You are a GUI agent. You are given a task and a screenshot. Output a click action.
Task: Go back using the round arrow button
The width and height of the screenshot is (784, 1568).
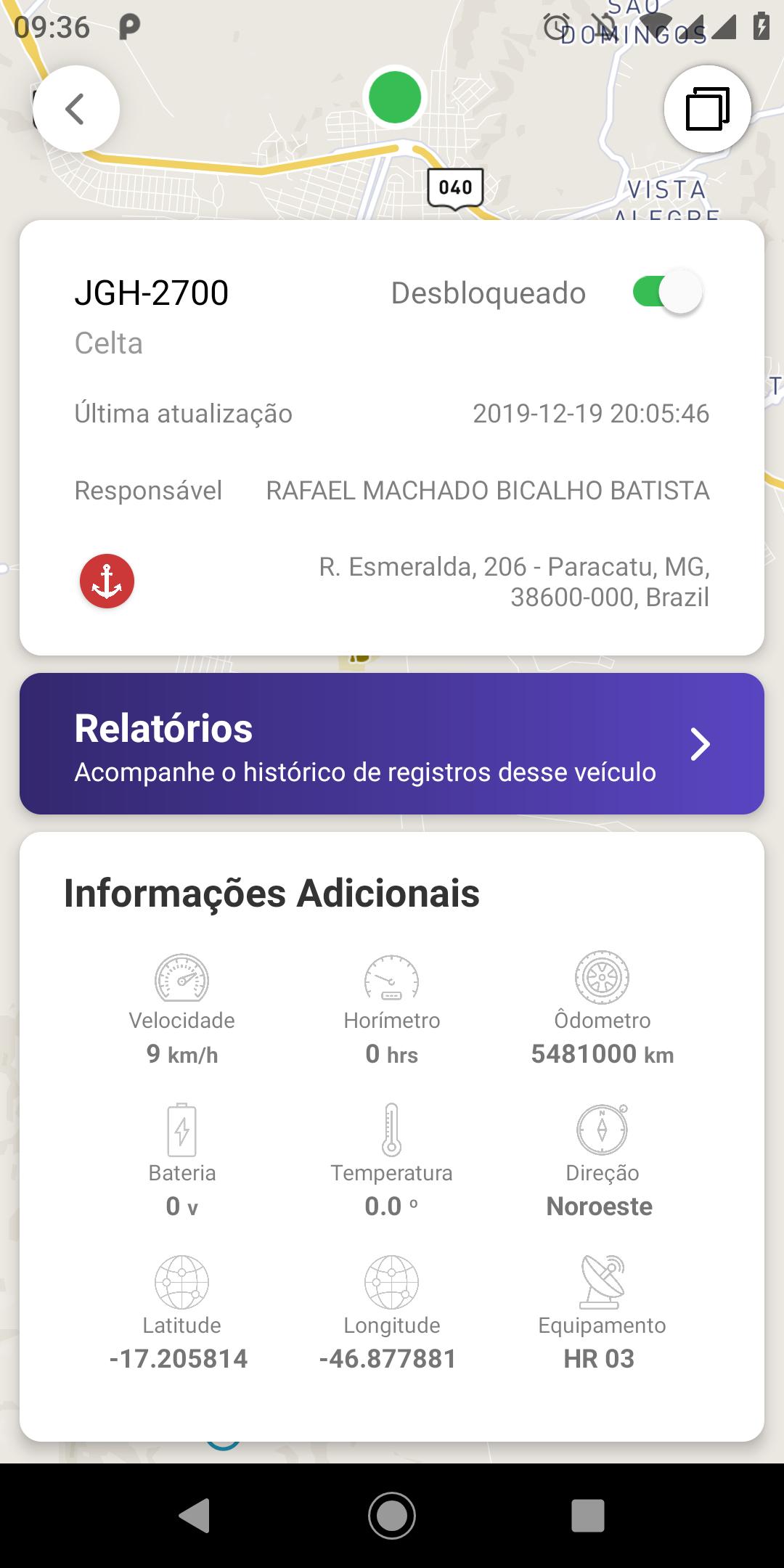76,109
